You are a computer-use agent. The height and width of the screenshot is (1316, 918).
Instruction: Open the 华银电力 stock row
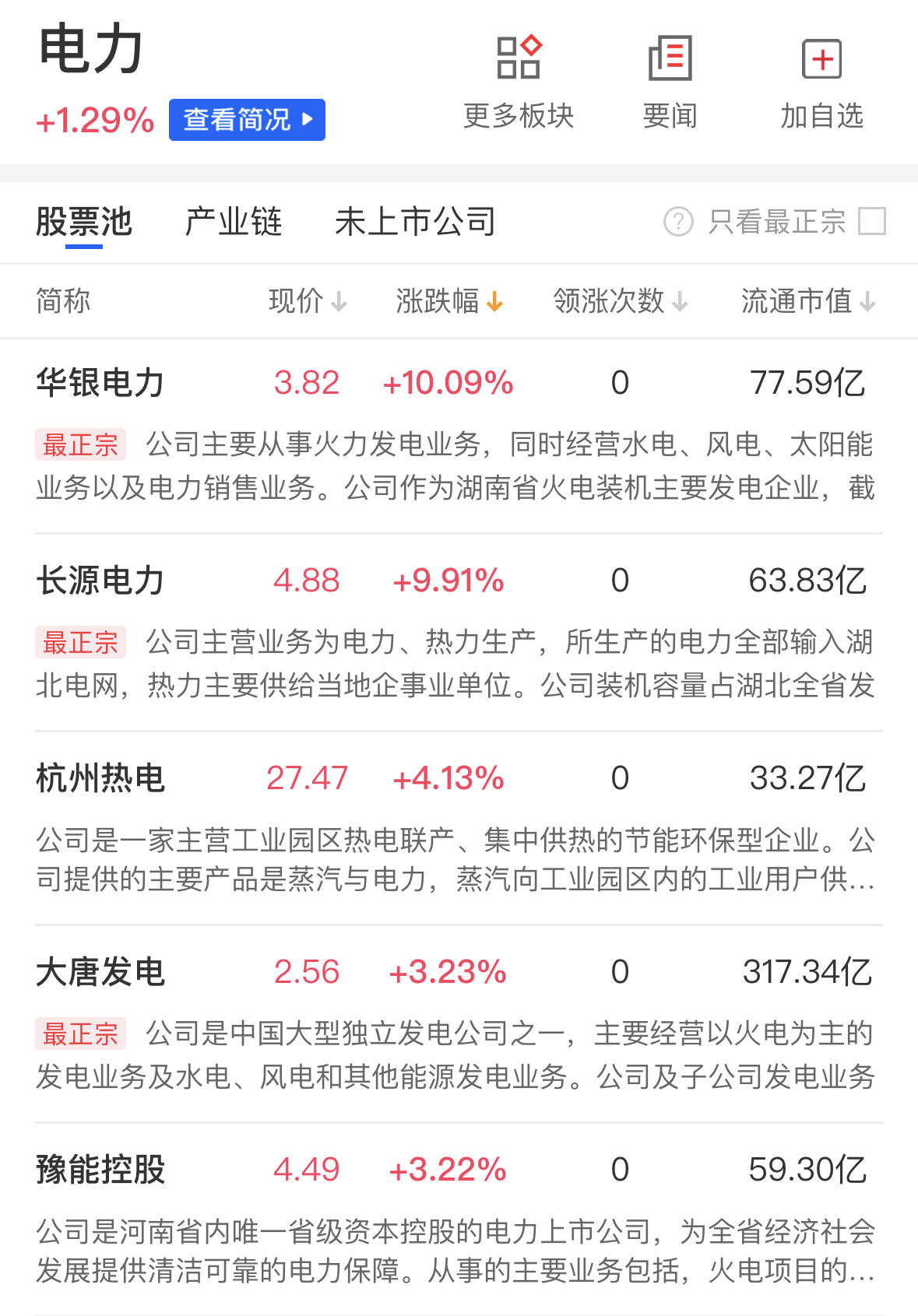100,383
